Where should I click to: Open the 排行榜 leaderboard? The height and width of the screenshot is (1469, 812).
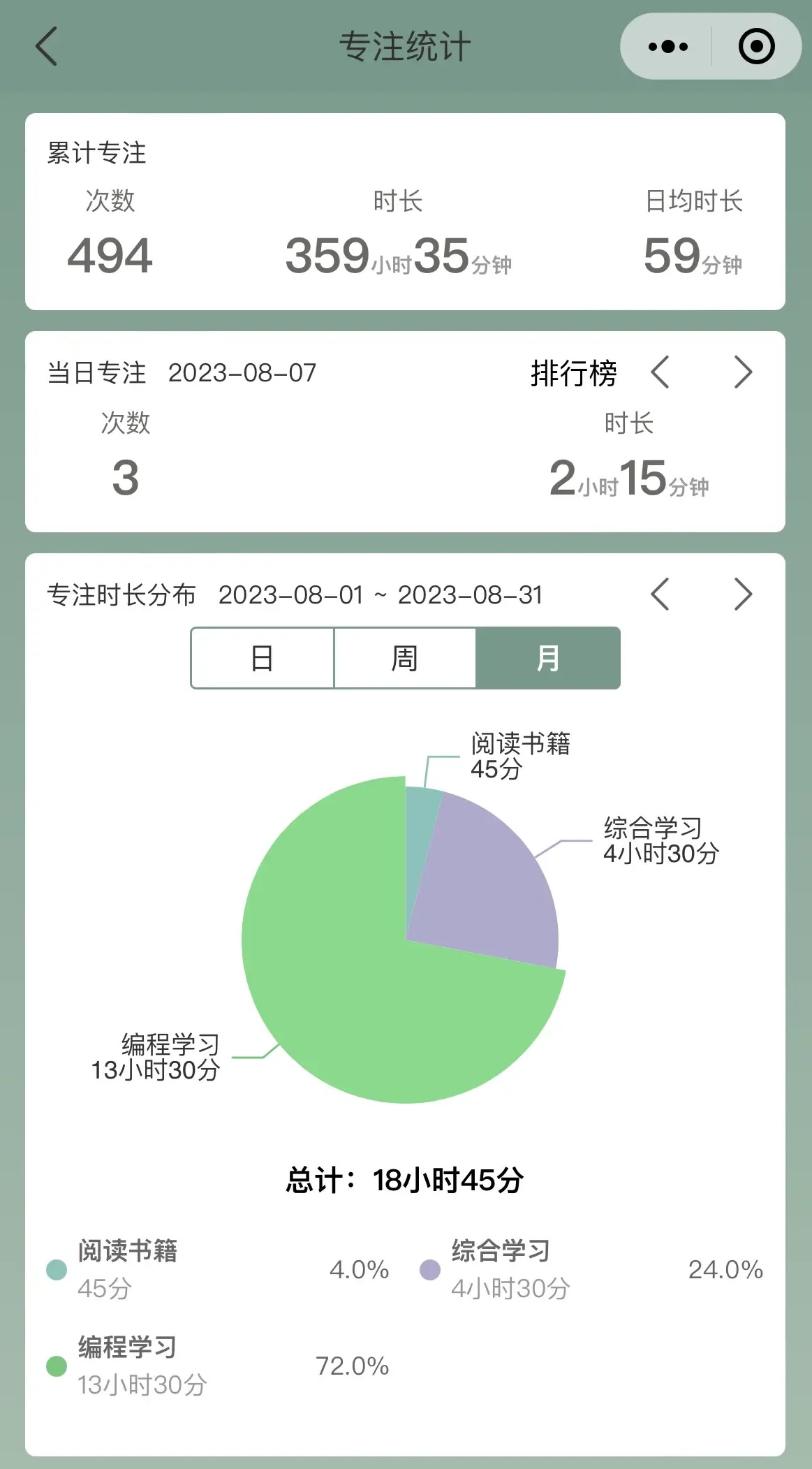tap(573, 373)
